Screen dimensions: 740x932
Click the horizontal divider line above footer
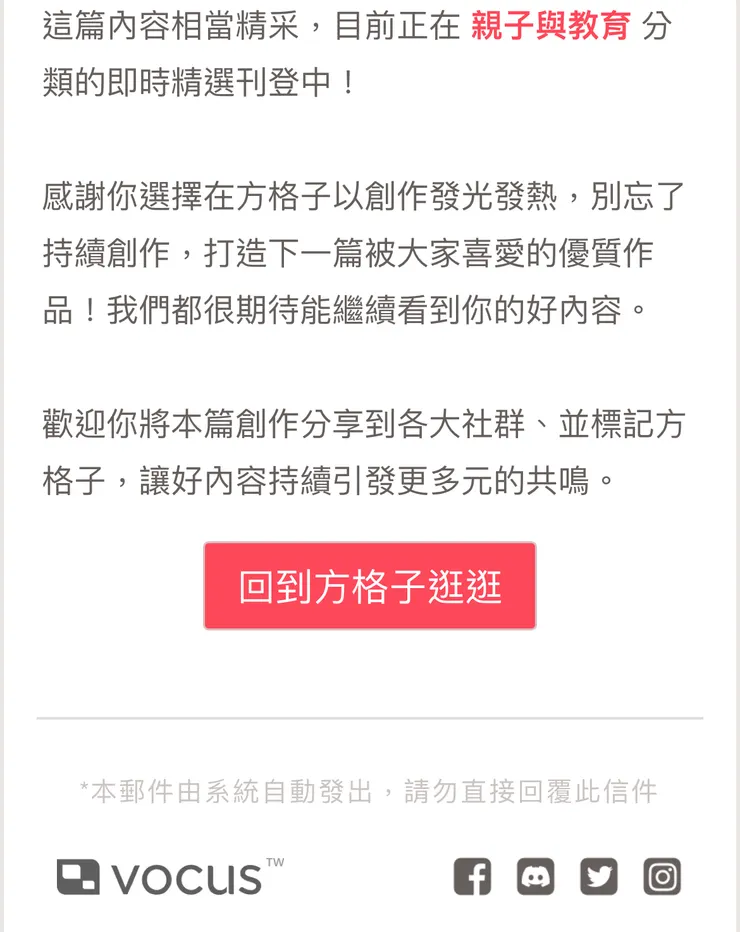(x=370, y=718)
